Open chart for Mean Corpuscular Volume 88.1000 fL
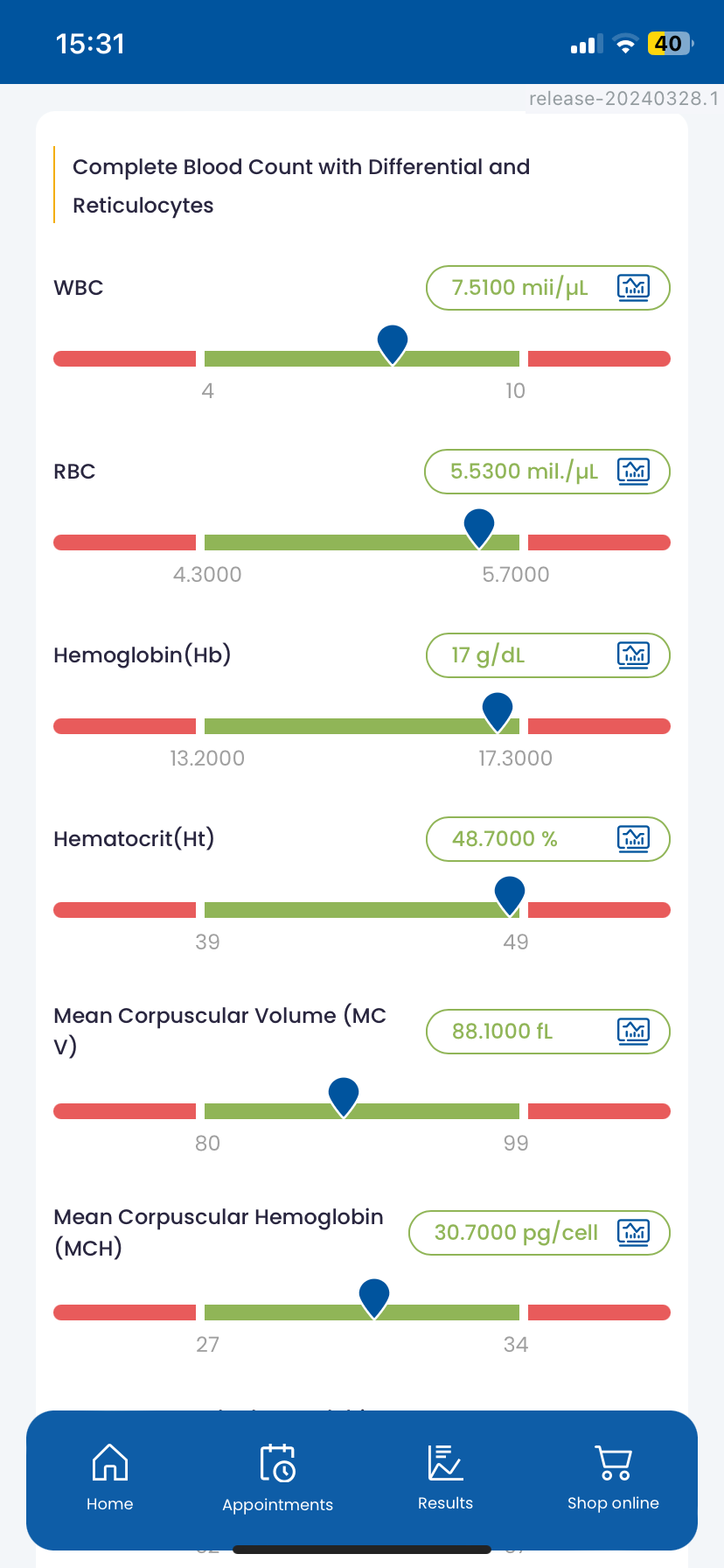Screen dimensions: 724x1568 click(x=633, y=1031)
